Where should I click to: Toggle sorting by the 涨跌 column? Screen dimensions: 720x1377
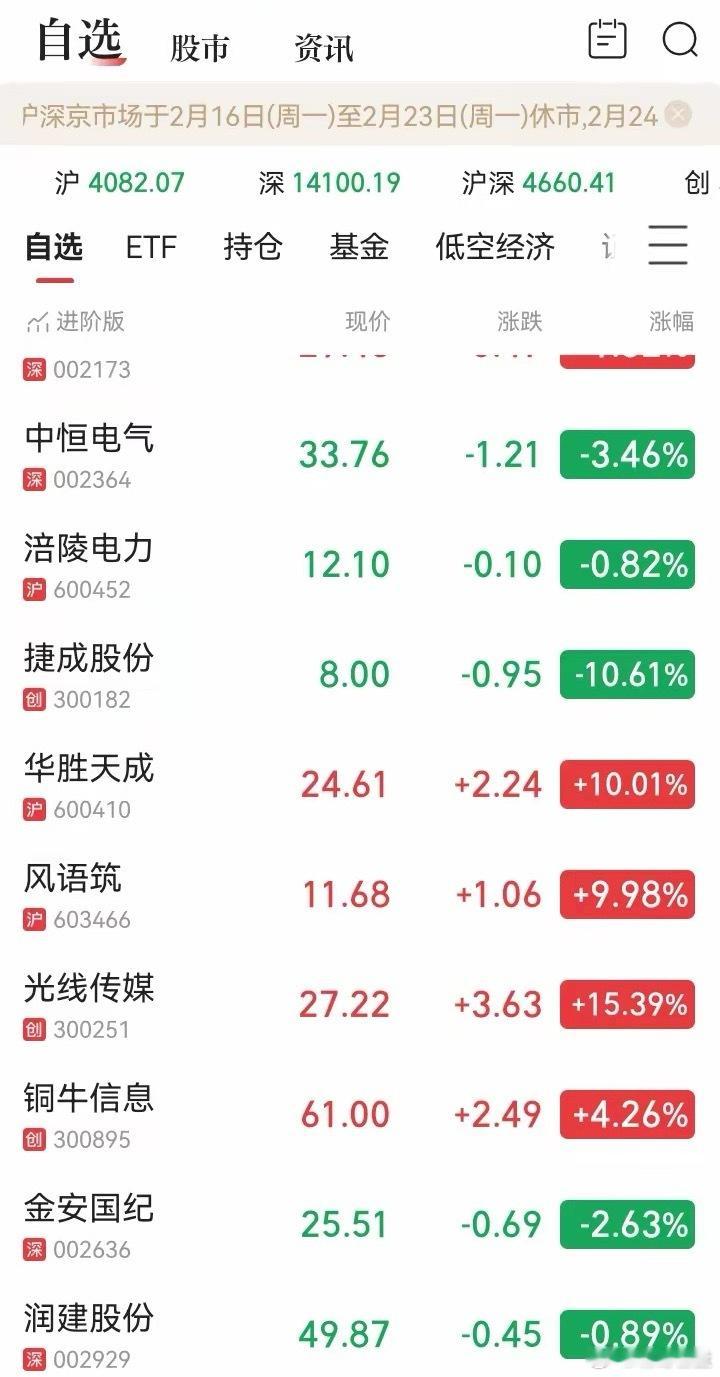518,322
